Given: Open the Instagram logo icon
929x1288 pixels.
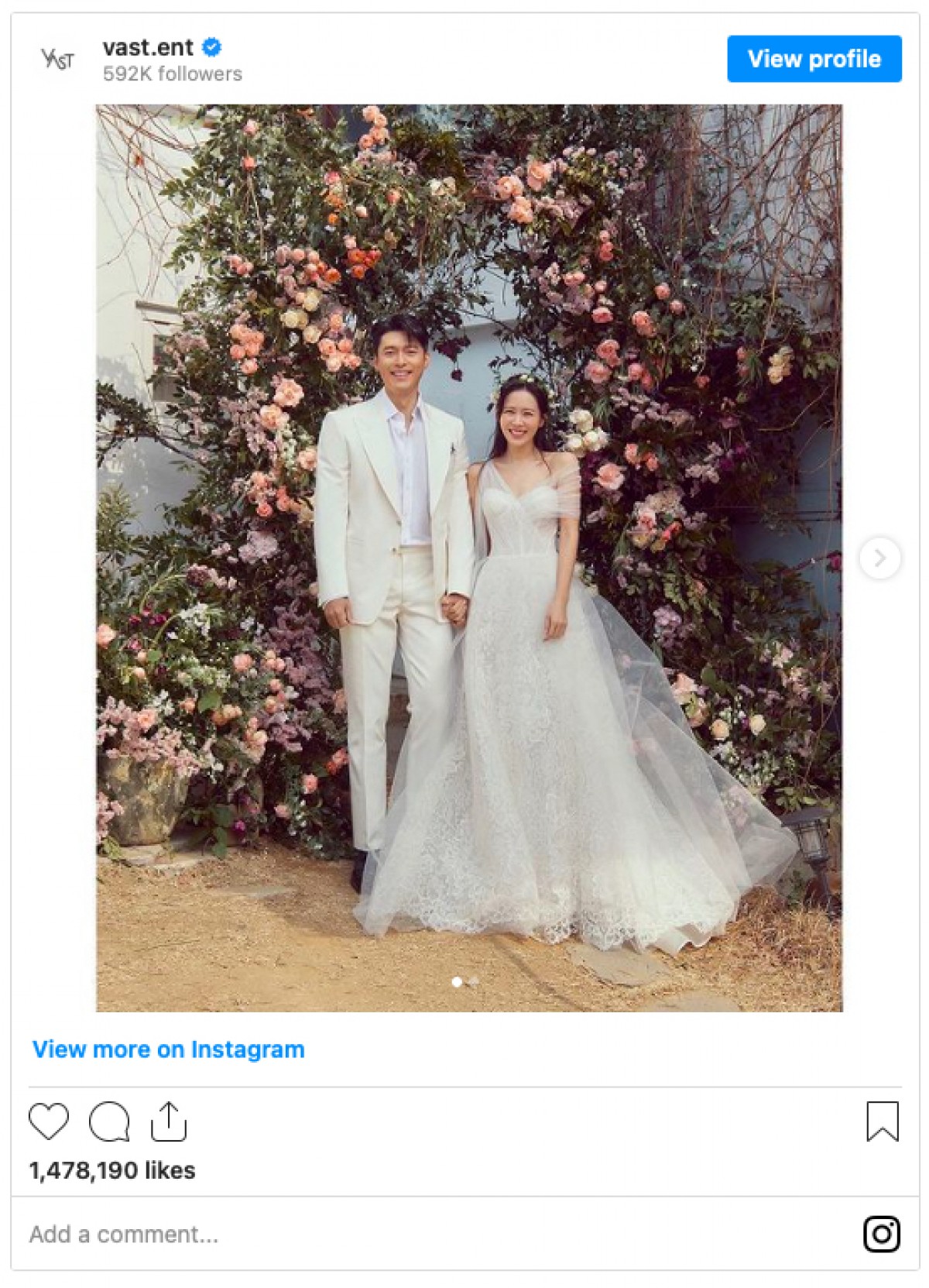Looking at the screenshot, I should [x=881, y=1234].
